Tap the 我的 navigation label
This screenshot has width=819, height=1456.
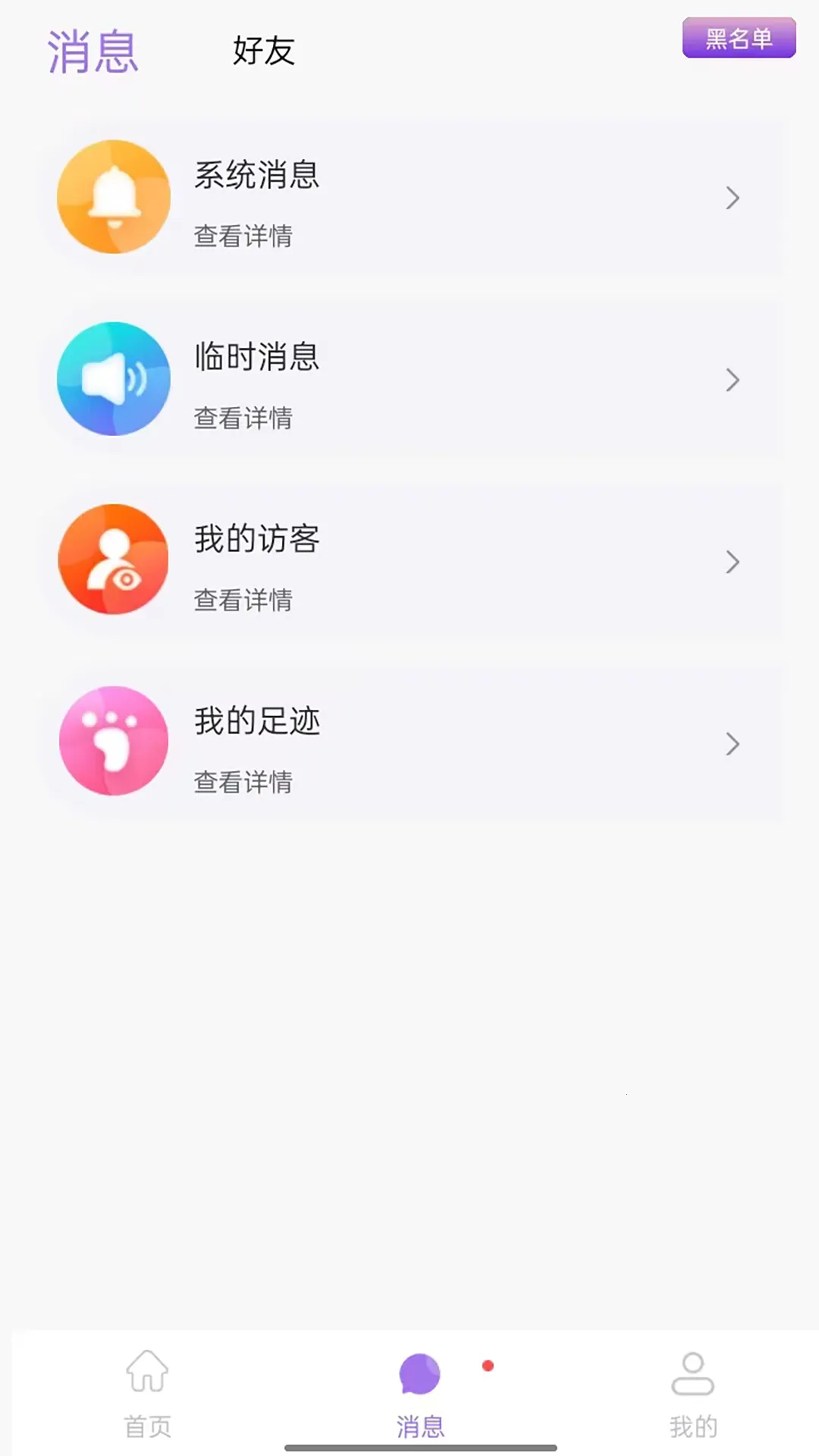(692, 1426)
